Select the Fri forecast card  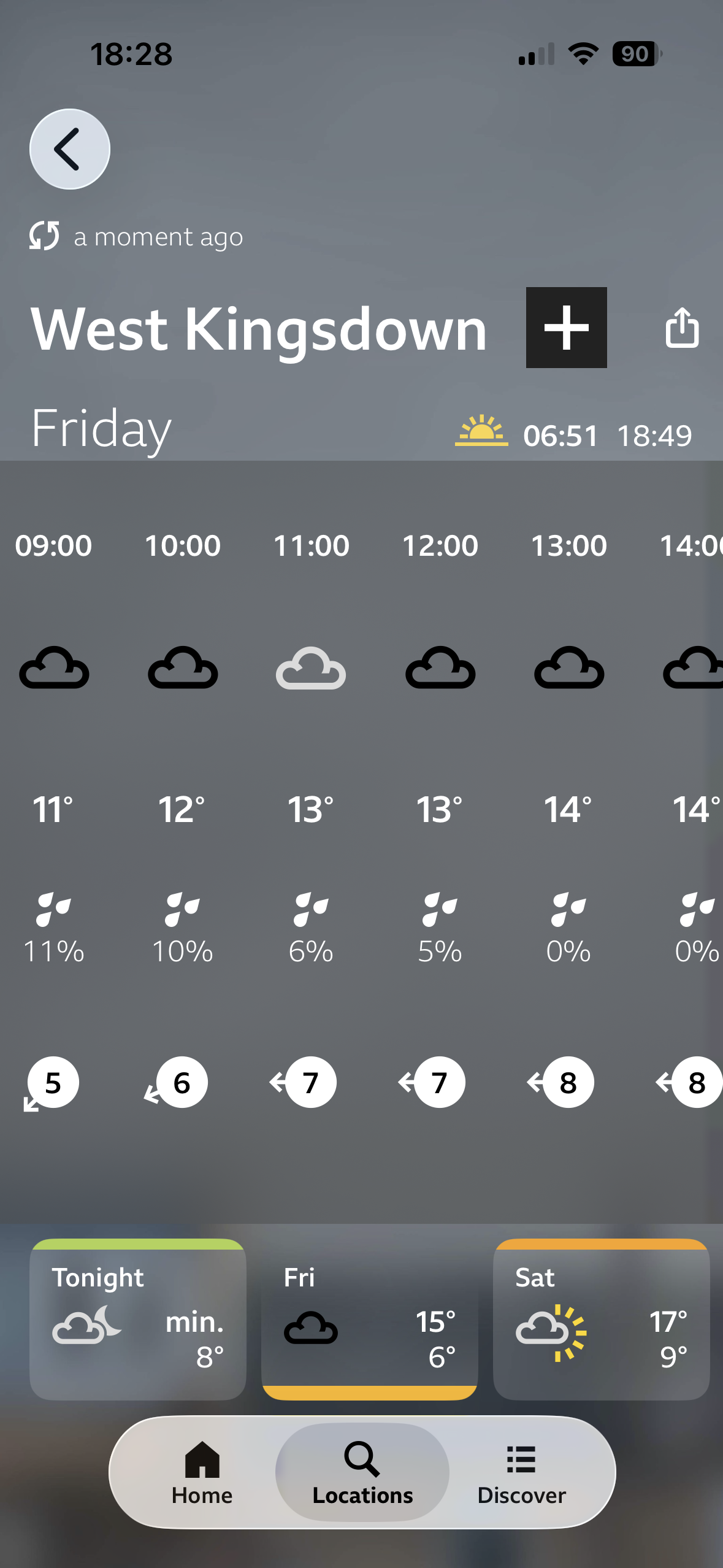pyautogui.click(x=369, y=1320)
